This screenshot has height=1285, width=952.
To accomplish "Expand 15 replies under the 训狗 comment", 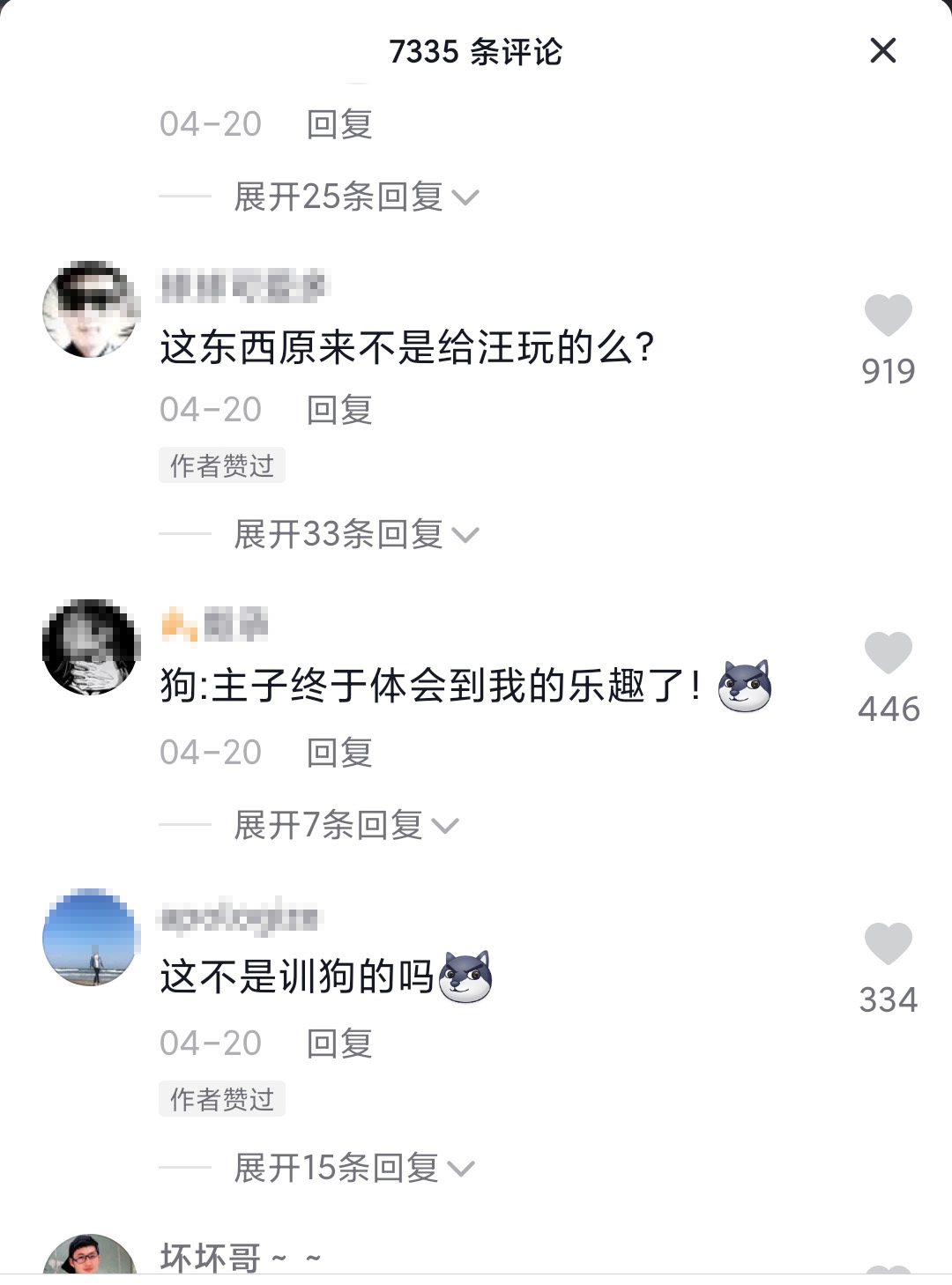I will [344, 1168].
